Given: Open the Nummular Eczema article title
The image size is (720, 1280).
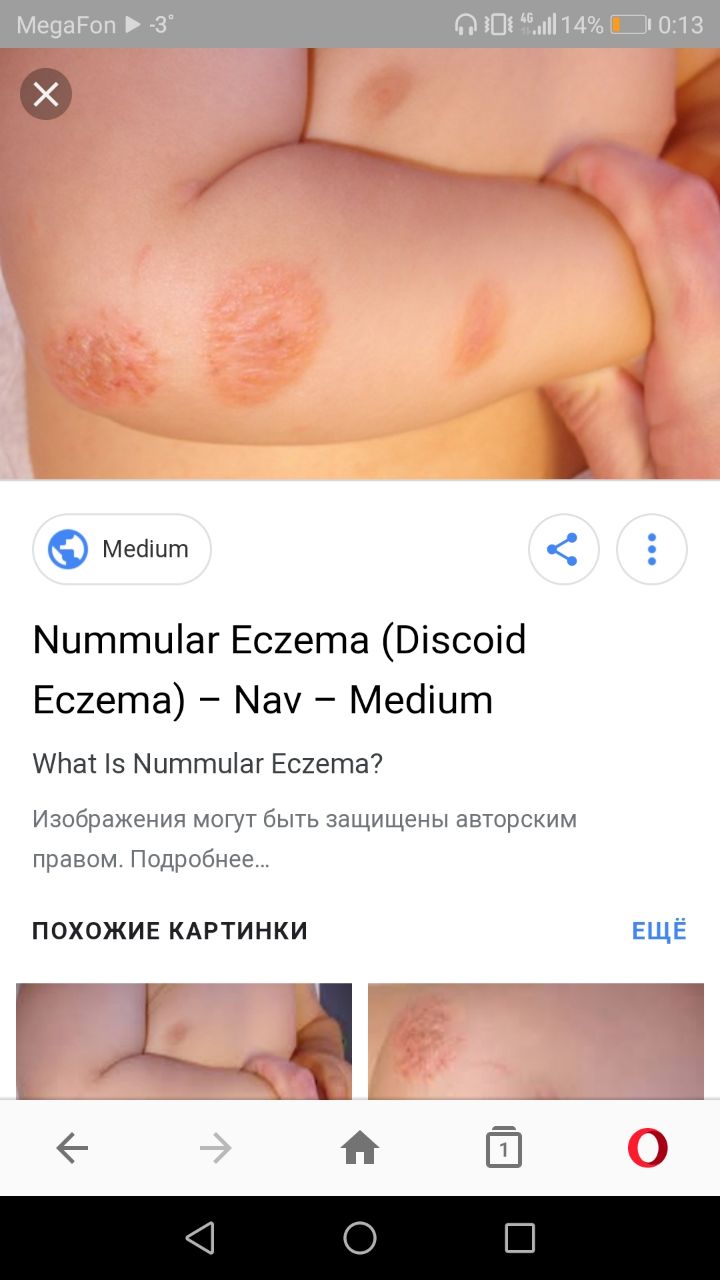Looking at the screenshot, I should coord(279,669).
